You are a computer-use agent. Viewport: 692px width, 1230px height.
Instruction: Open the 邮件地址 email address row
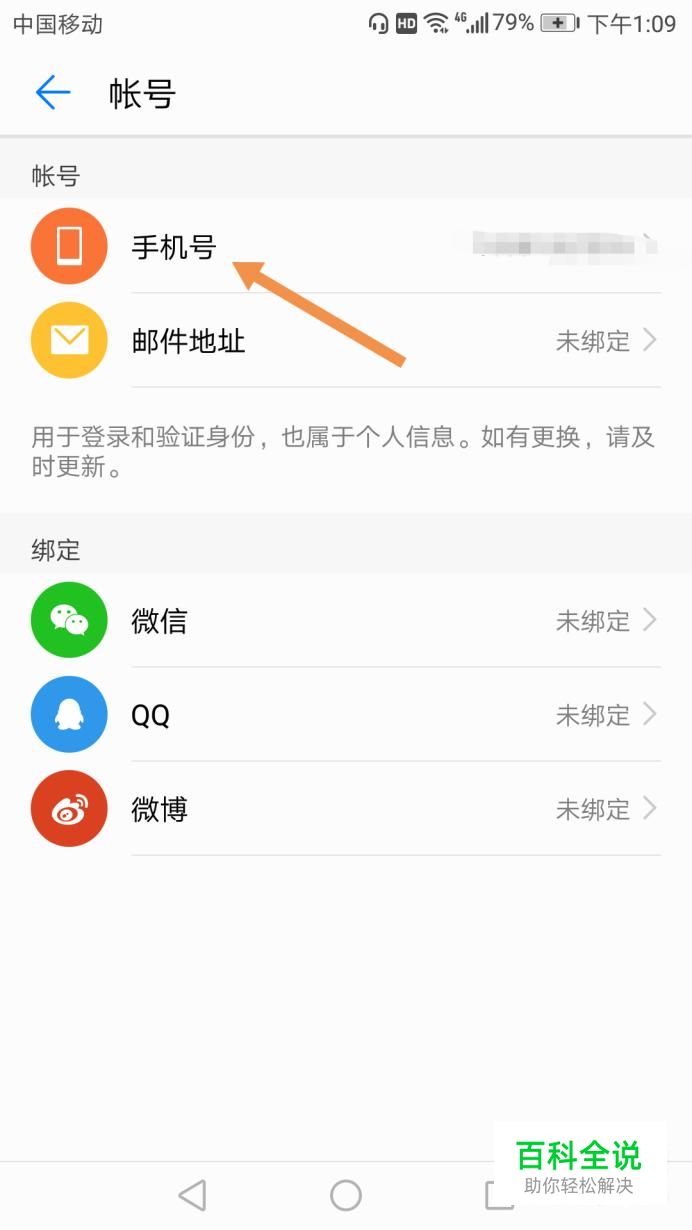[x=346, y=341]
